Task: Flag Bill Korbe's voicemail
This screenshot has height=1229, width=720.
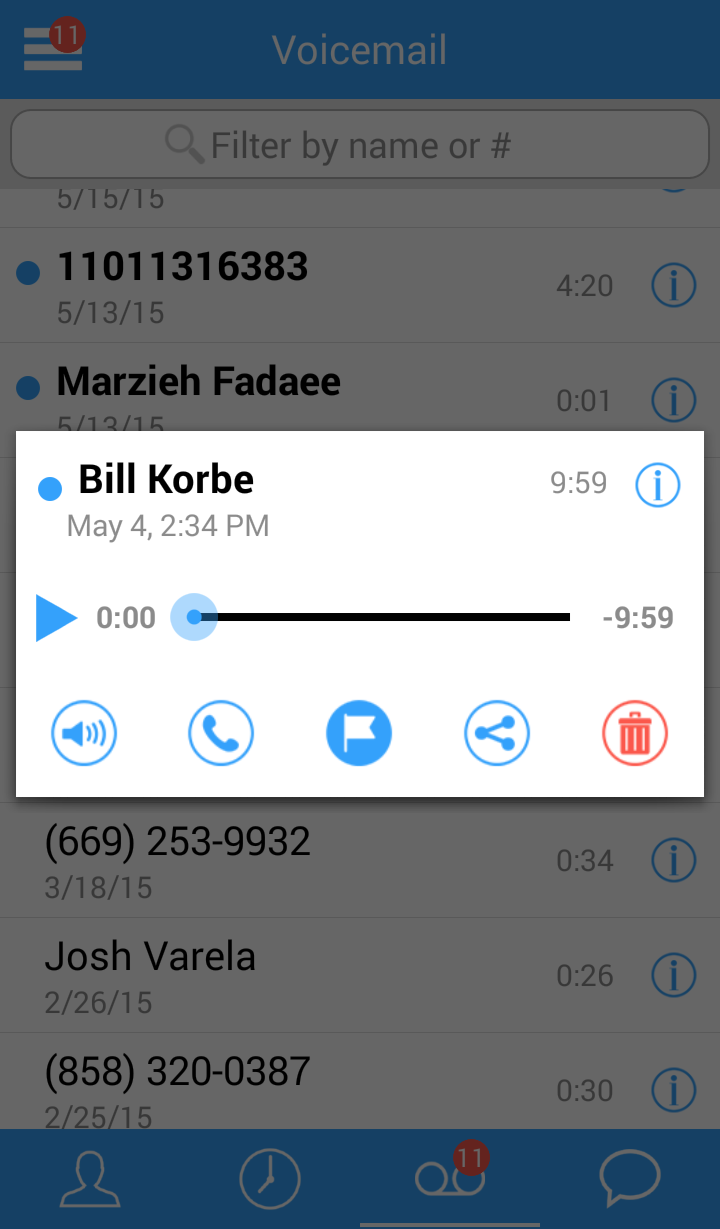Action: (x=359, y=735)
